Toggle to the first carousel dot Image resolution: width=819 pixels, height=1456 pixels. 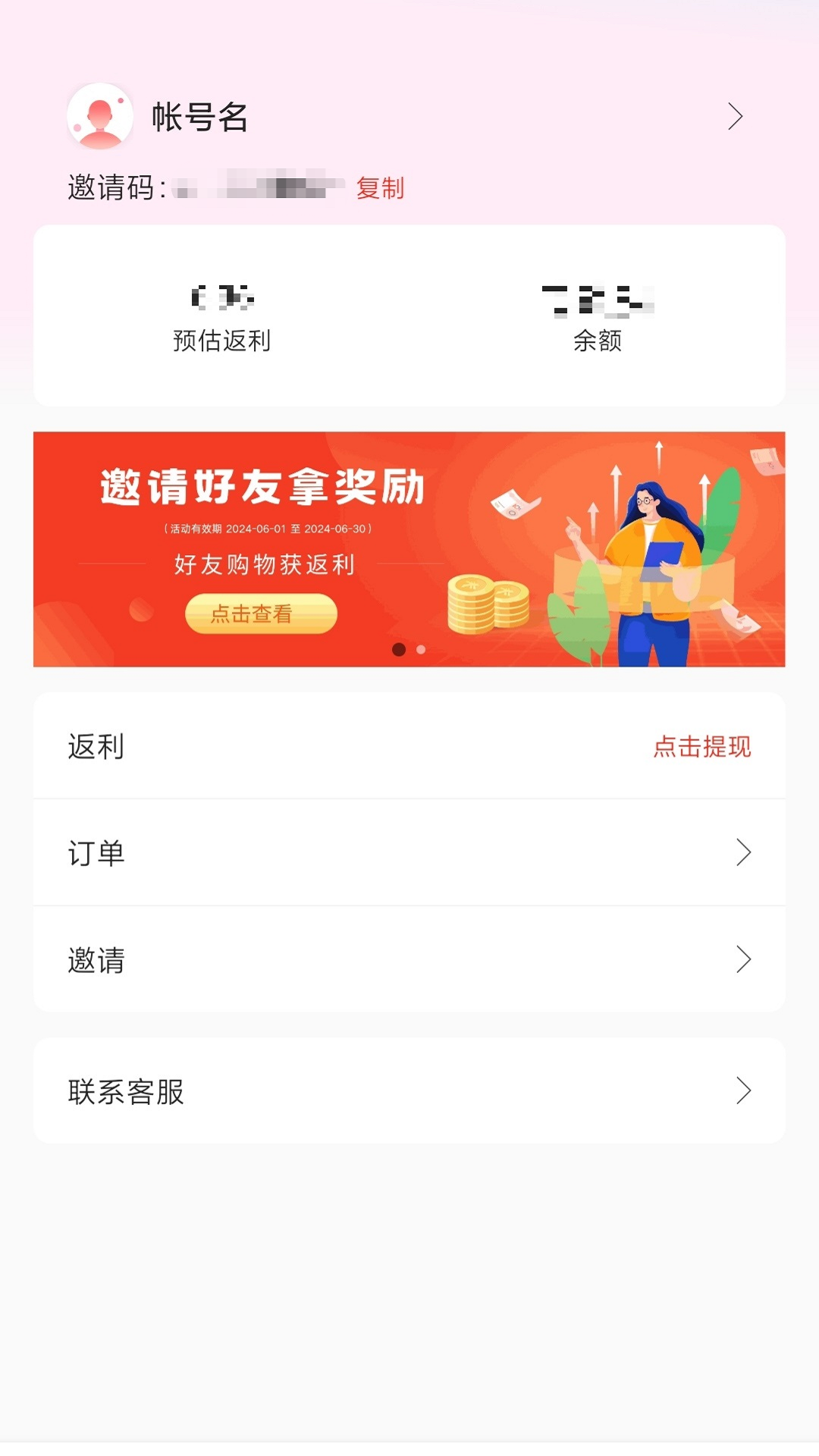[x=397, y=649]
